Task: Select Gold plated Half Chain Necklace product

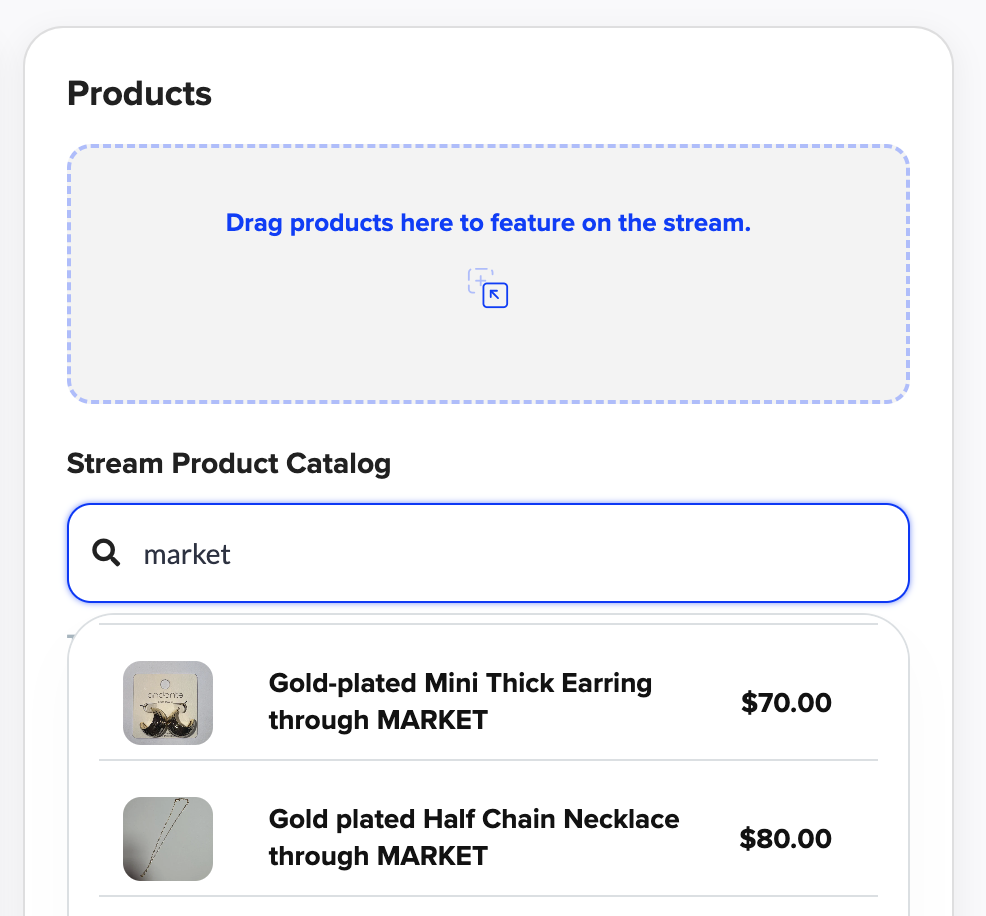Action: click(473, 837)
